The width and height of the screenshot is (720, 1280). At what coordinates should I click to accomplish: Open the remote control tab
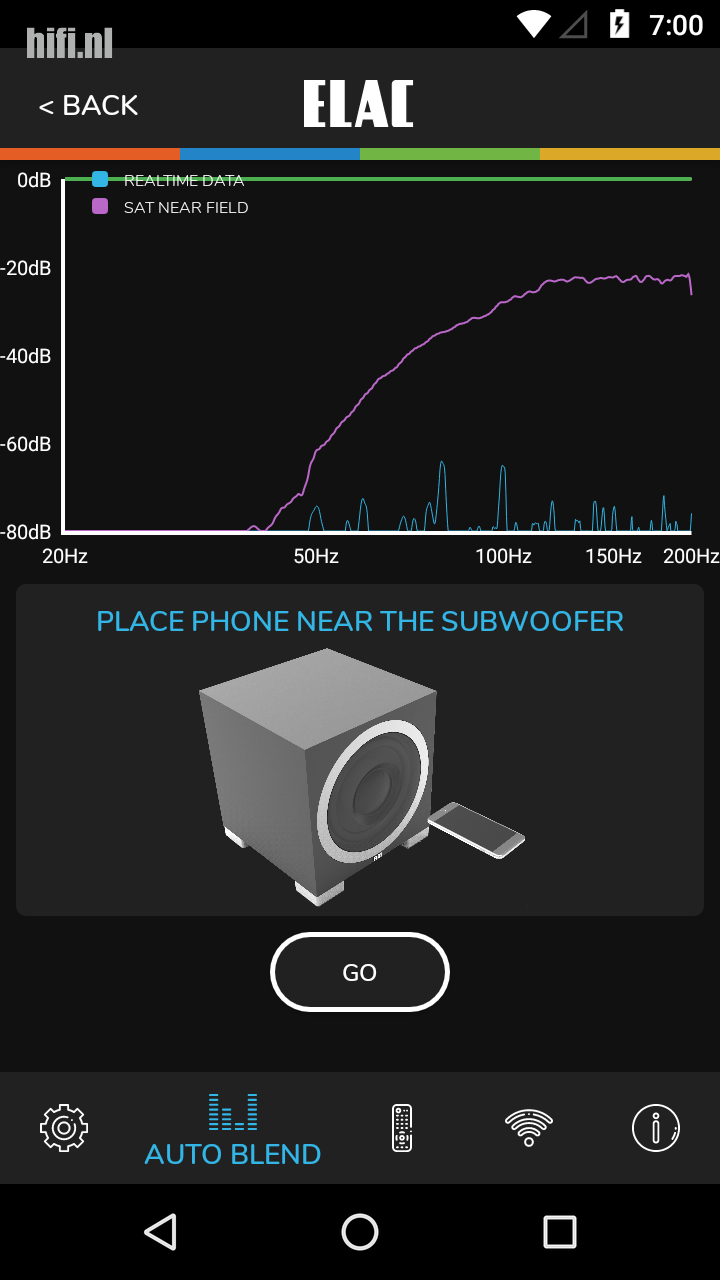pyautogui.click(x=402, y=1128)
